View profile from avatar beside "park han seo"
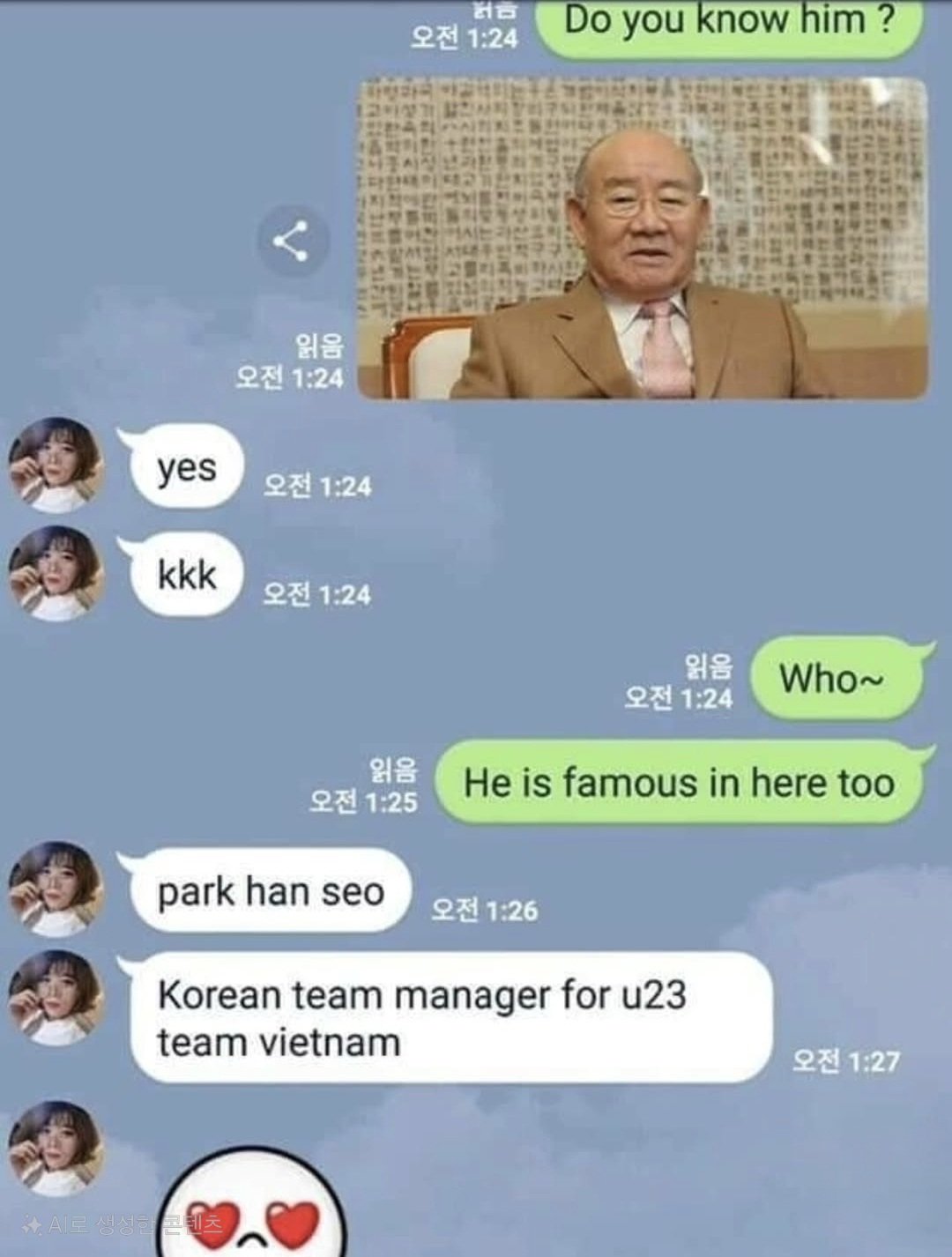The width and height of the screenshot is (952, 1257). click(x=56, y=889)
